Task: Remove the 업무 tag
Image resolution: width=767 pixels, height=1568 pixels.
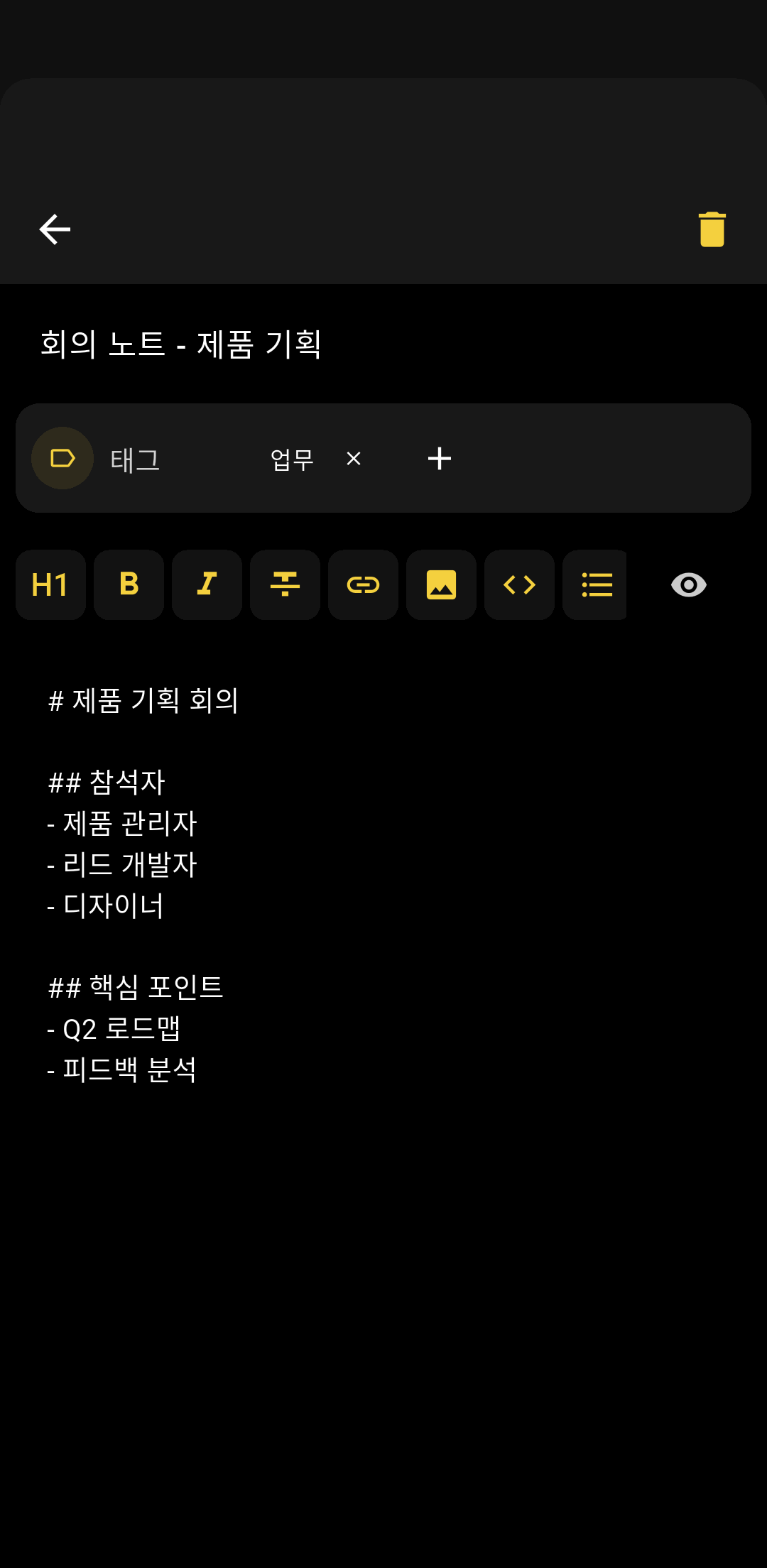Action: pos(354,459)
